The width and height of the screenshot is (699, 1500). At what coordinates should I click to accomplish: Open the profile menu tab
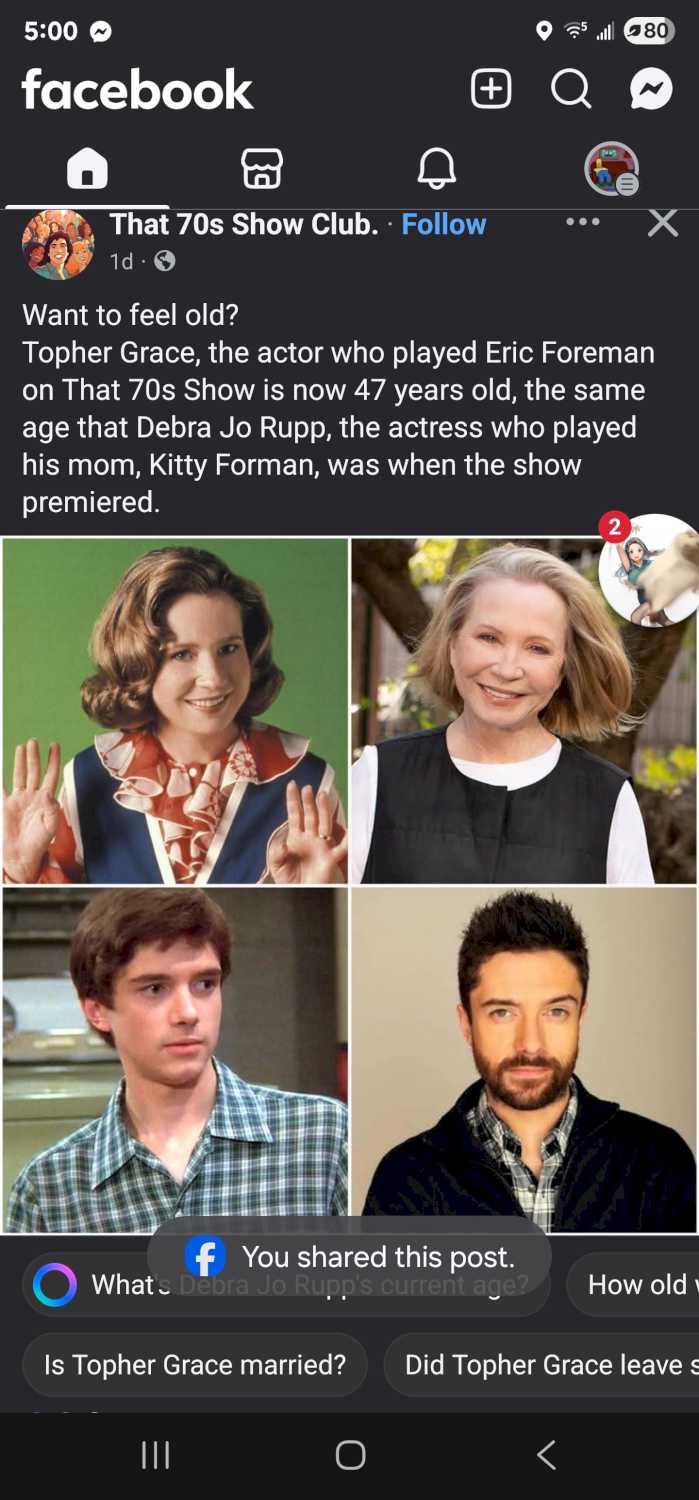point(611,168)
